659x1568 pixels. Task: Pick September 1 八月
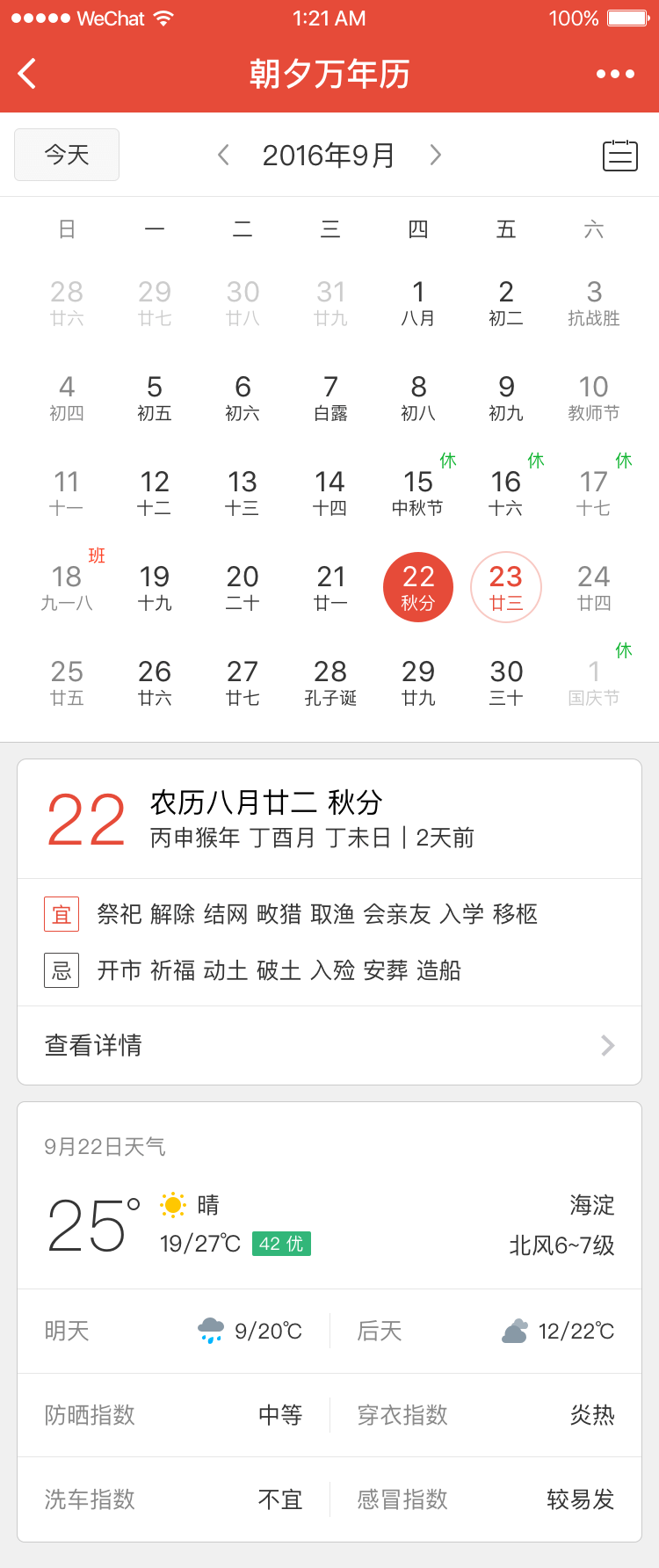418,302
